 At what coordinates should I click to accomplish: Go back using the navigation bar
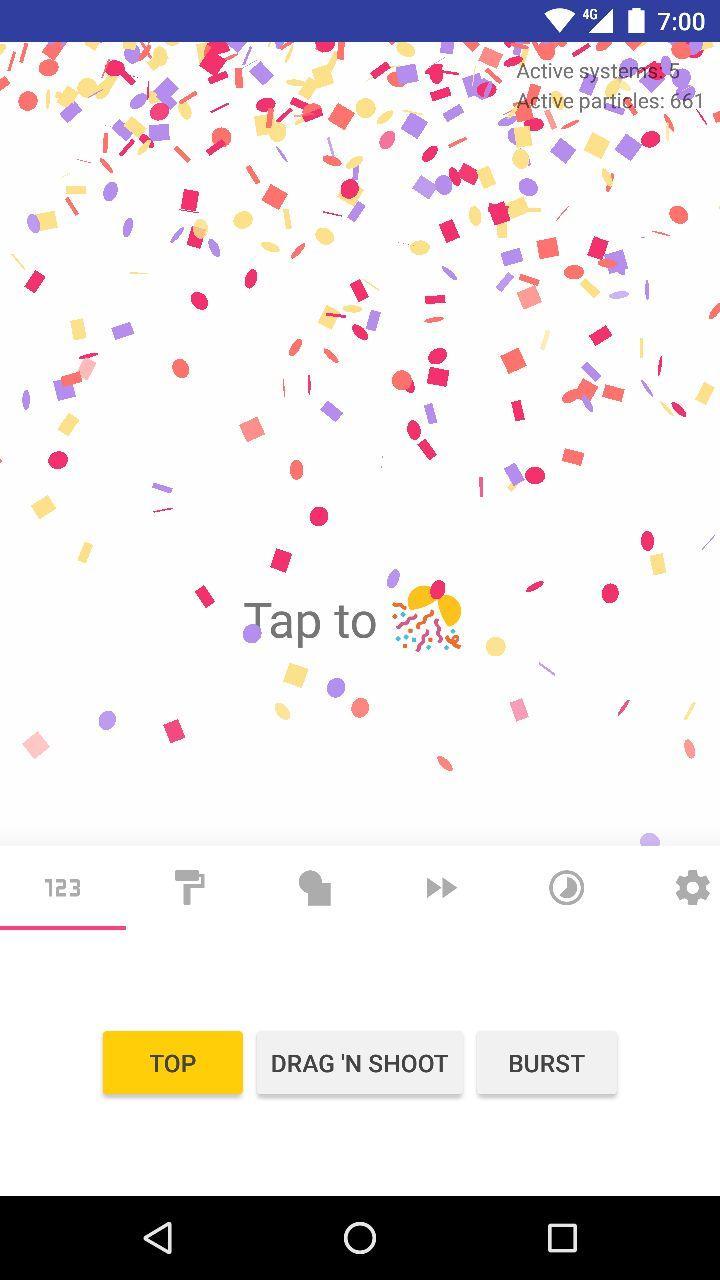tap(158, 1238)
